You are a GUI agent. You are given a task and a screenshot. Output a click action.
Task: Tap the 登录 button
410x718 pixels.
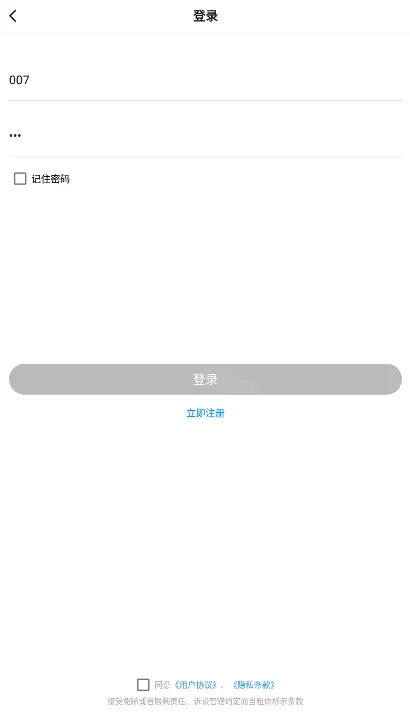pos(205,379)
